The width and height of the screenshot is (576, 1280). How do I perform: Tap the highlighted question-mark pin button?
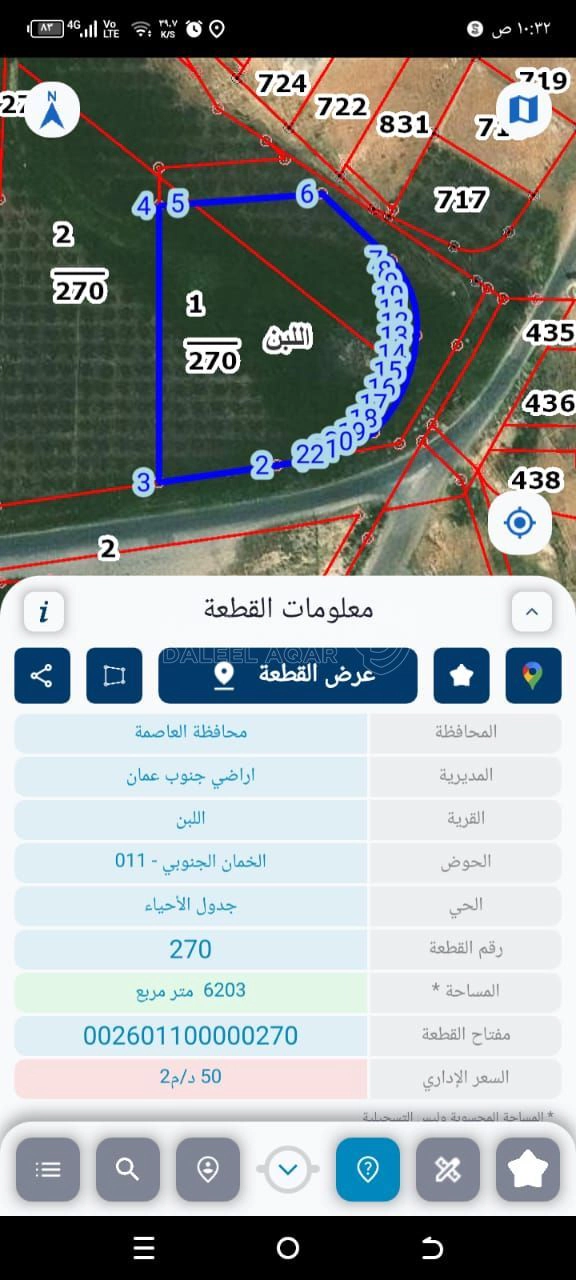pyautogui.click(x=368, y=1169)
